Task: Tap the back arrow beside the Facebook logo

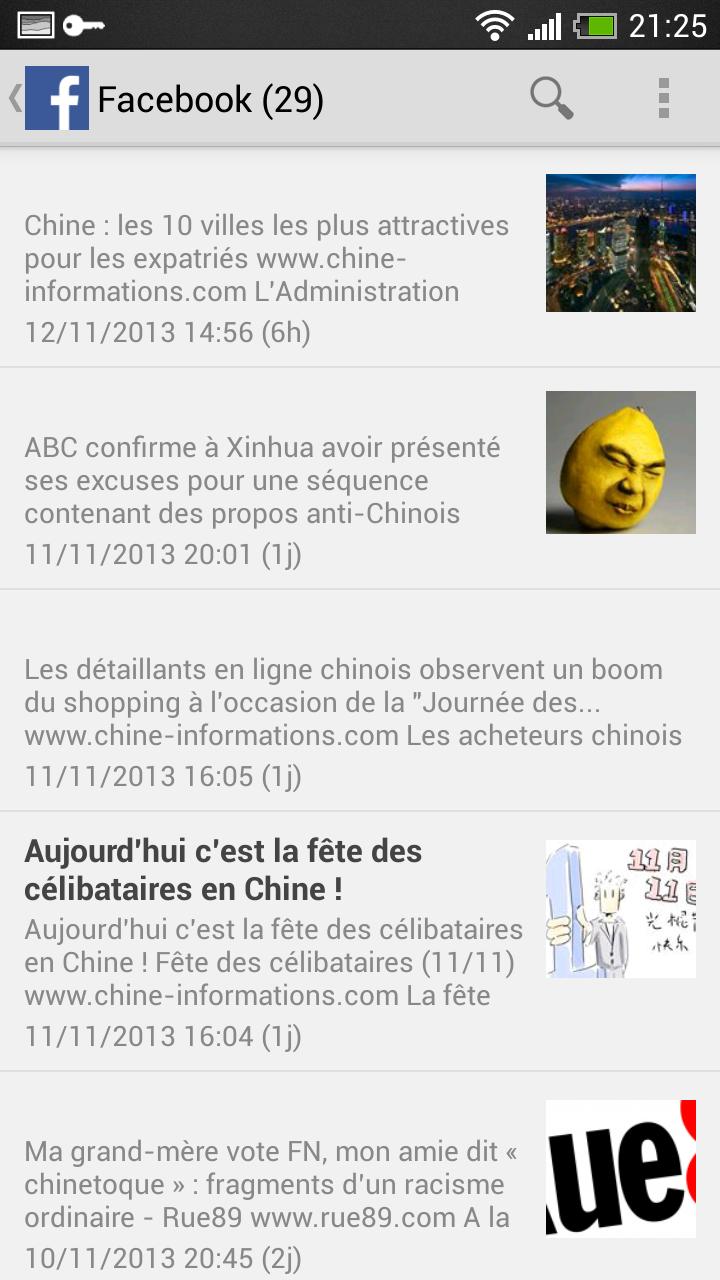Action: 11,99
